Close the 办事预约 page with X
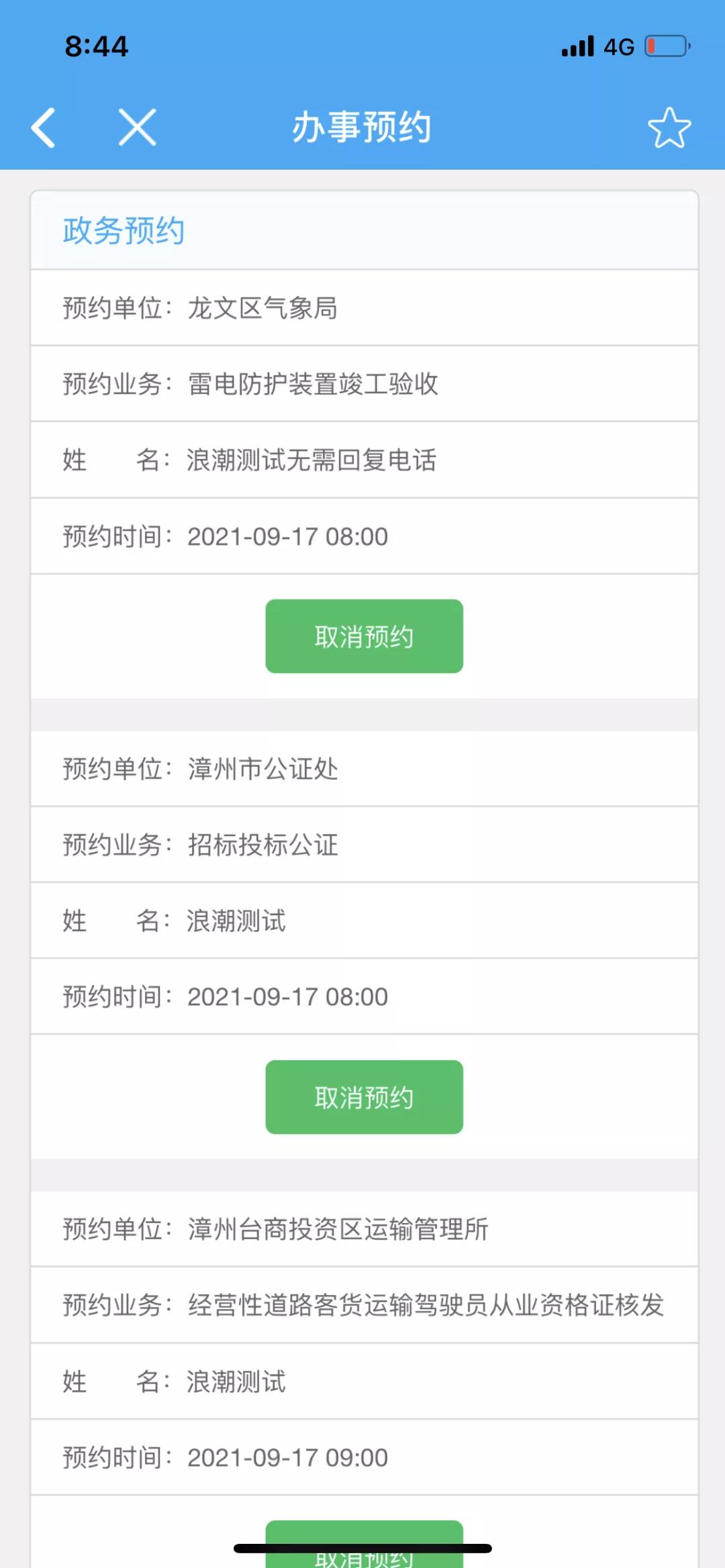This screenshot has height=1568, width=725. (138, 127)
